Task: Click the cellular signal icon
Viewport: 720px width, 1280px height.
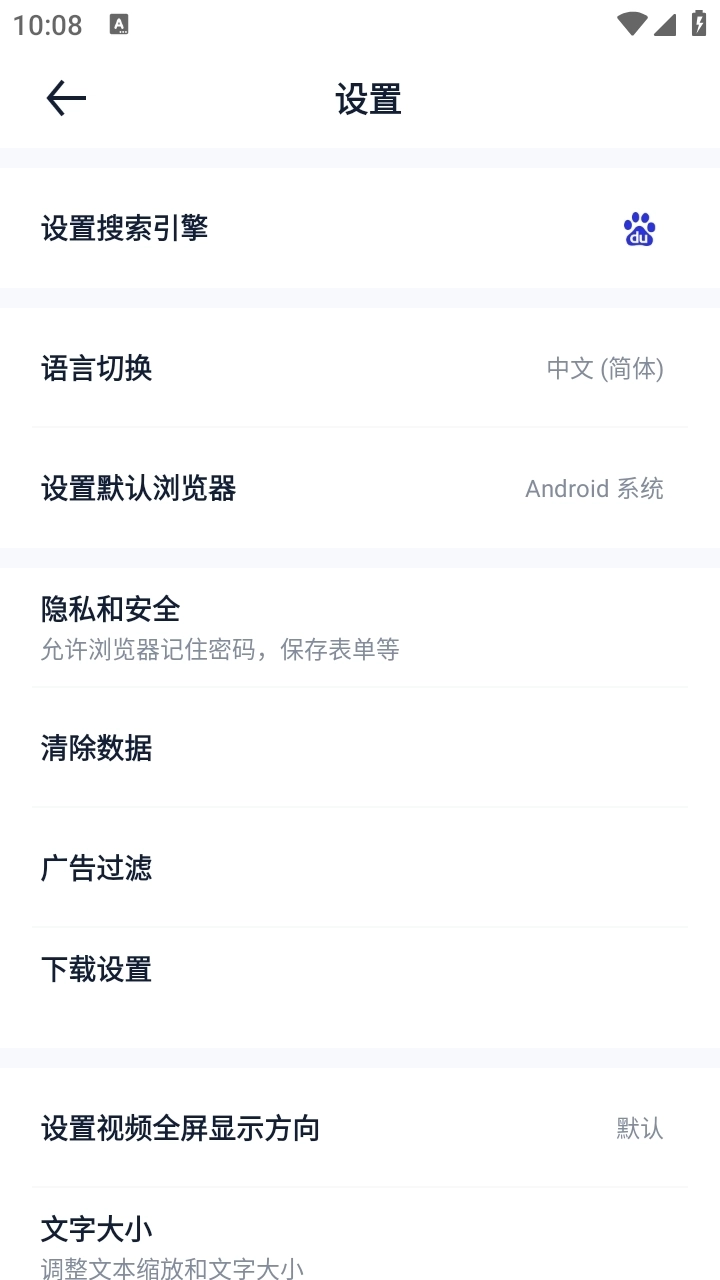Action: click(667, 25)
